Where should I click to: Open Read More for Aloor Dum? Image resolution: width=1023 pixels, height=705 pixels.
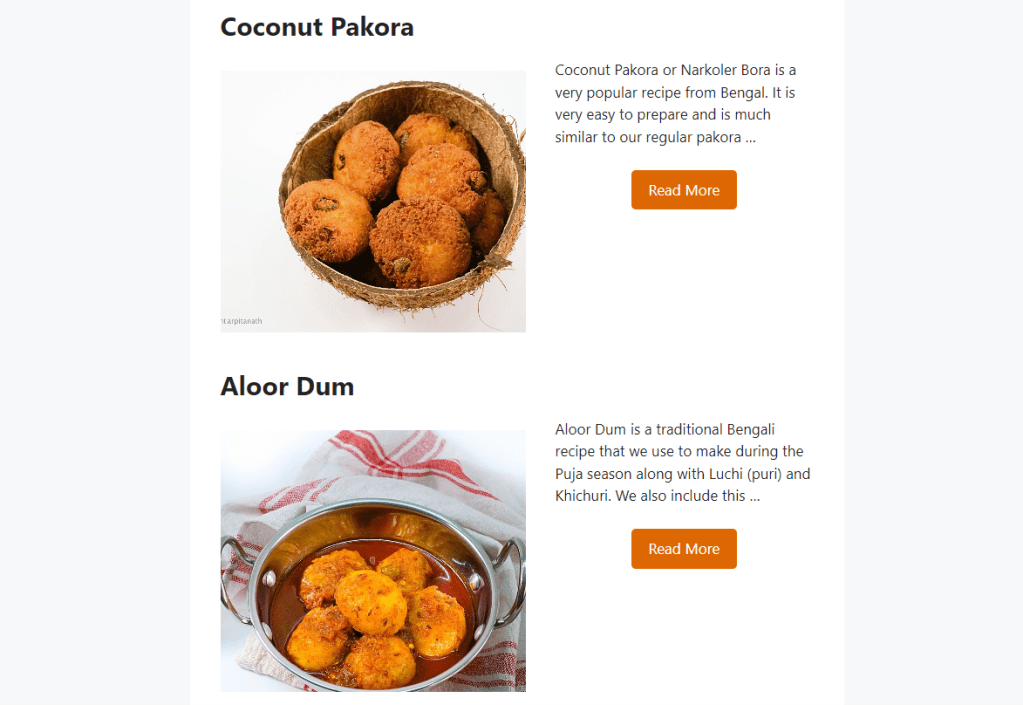point(683,549)
